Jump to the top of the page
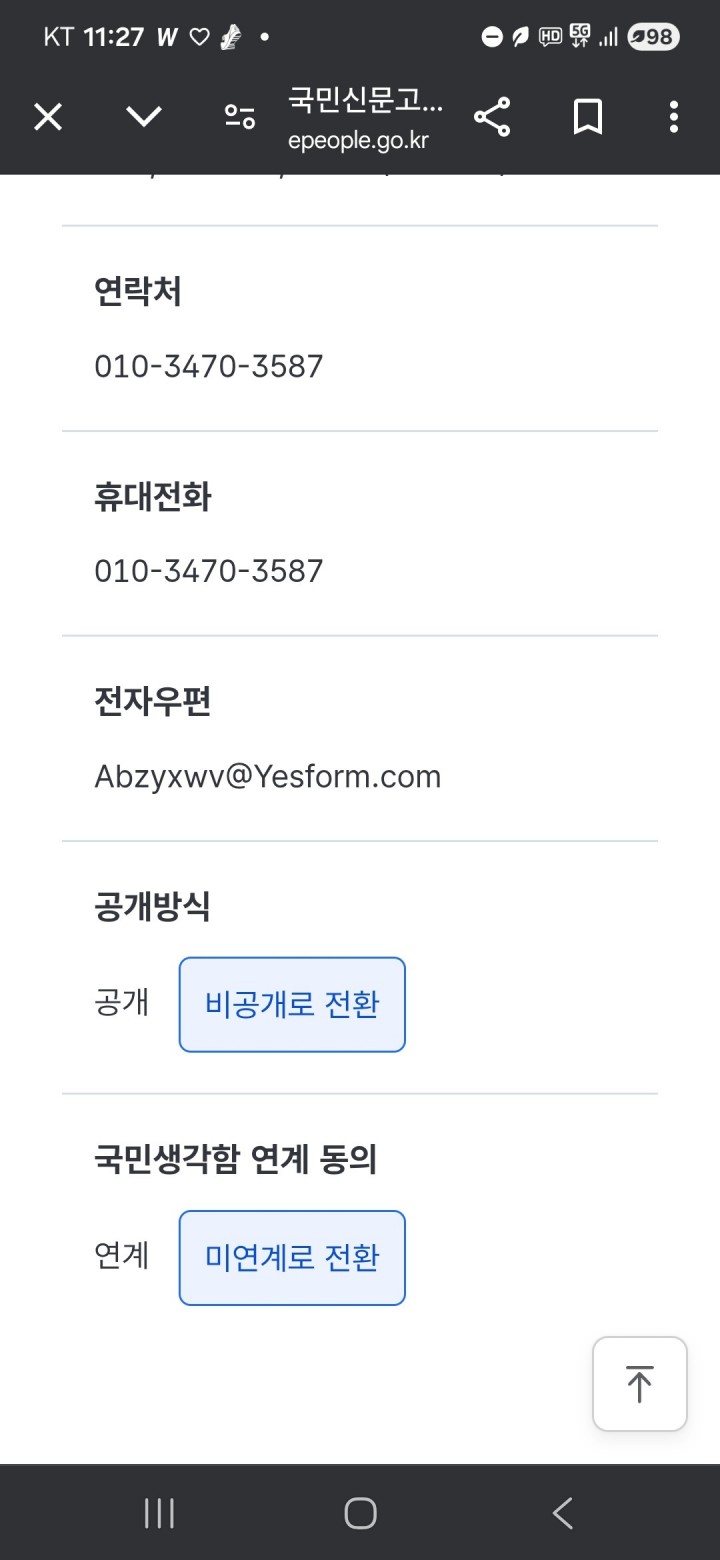The height and width of the screenshot is (1560, 720). point(640,1384)
